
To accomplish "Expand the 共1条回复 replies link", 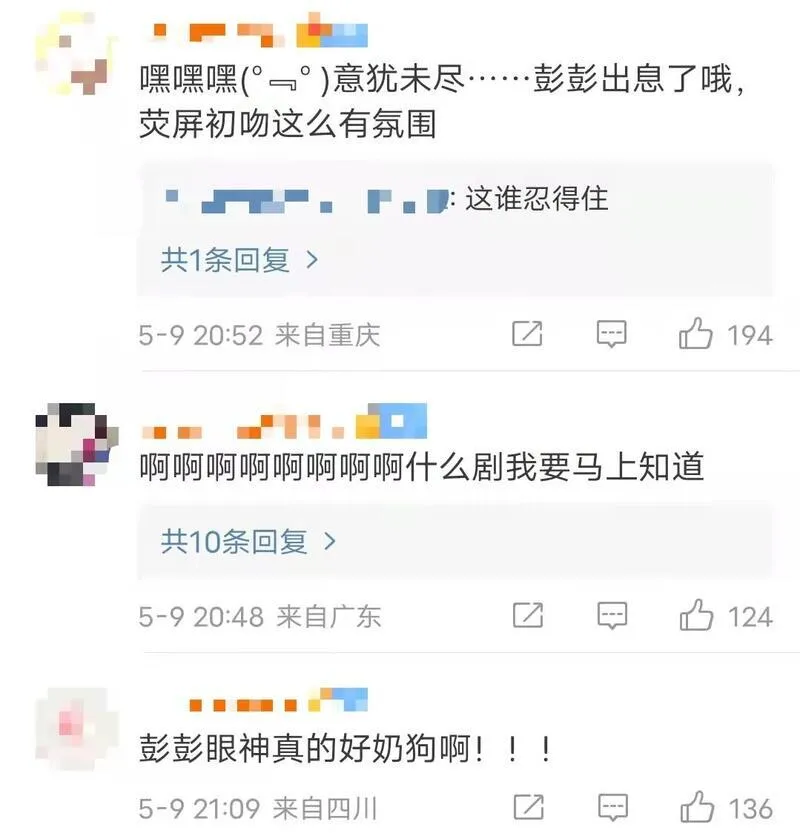I will pyautogui.click(x=240, y=261).
